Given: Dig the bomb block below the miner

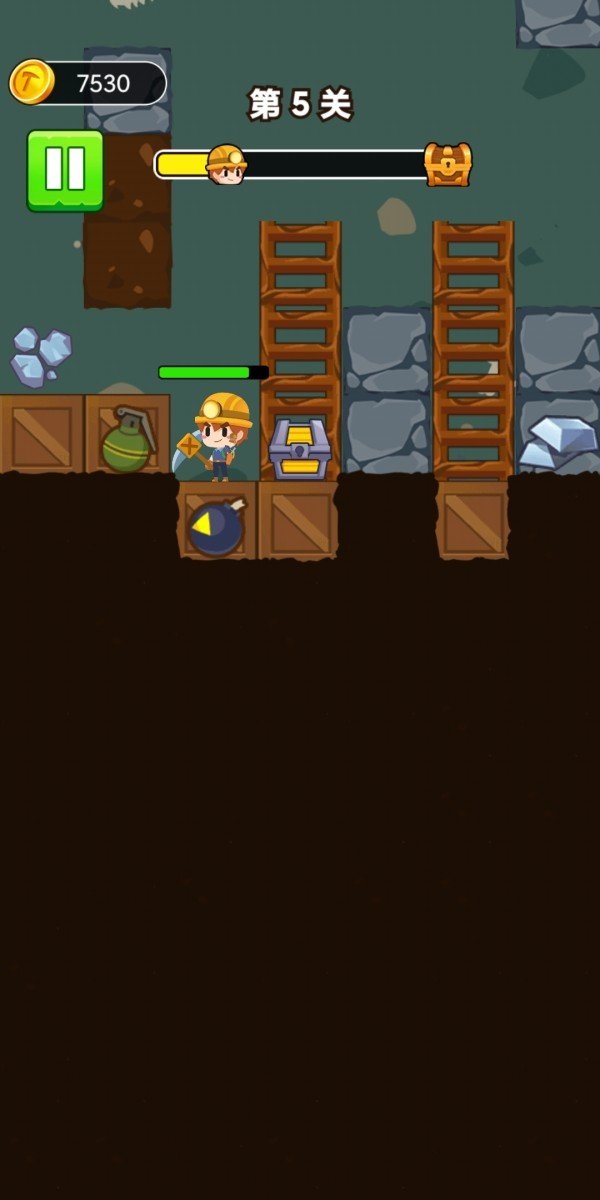Looking at the screenshot, I should point(217,522).
